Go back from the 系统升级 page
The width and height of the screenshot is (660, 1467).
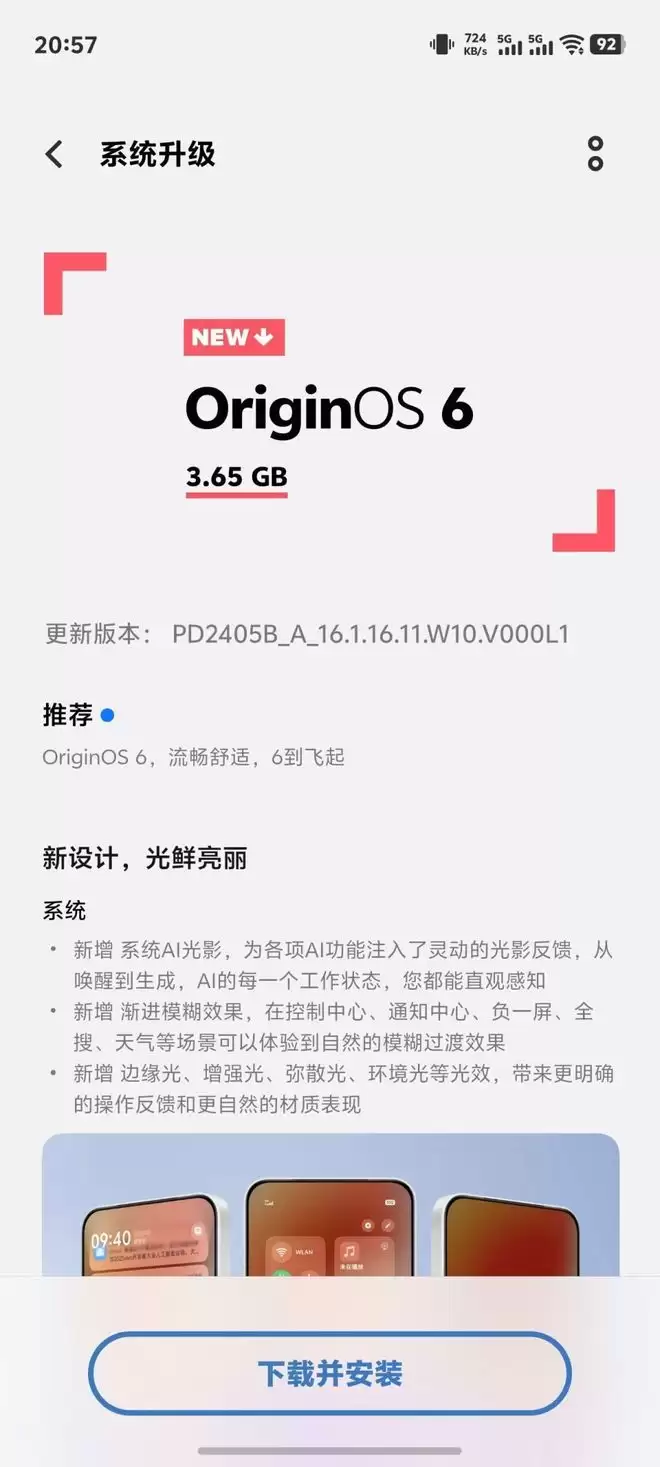54,154
